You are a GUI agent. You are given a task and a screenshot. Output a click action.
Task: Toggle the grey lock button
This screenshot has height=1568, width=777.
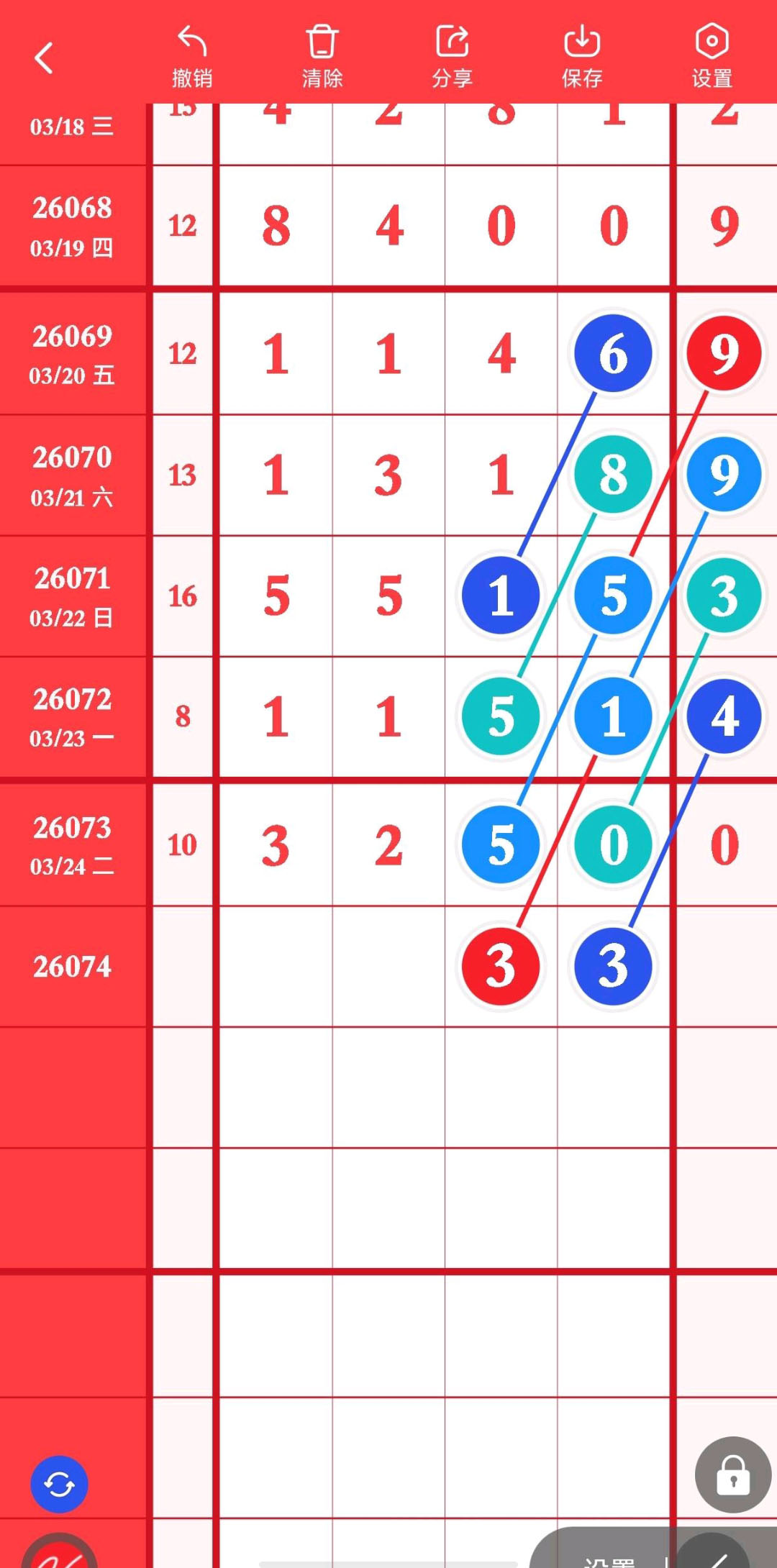point(732,1474)
